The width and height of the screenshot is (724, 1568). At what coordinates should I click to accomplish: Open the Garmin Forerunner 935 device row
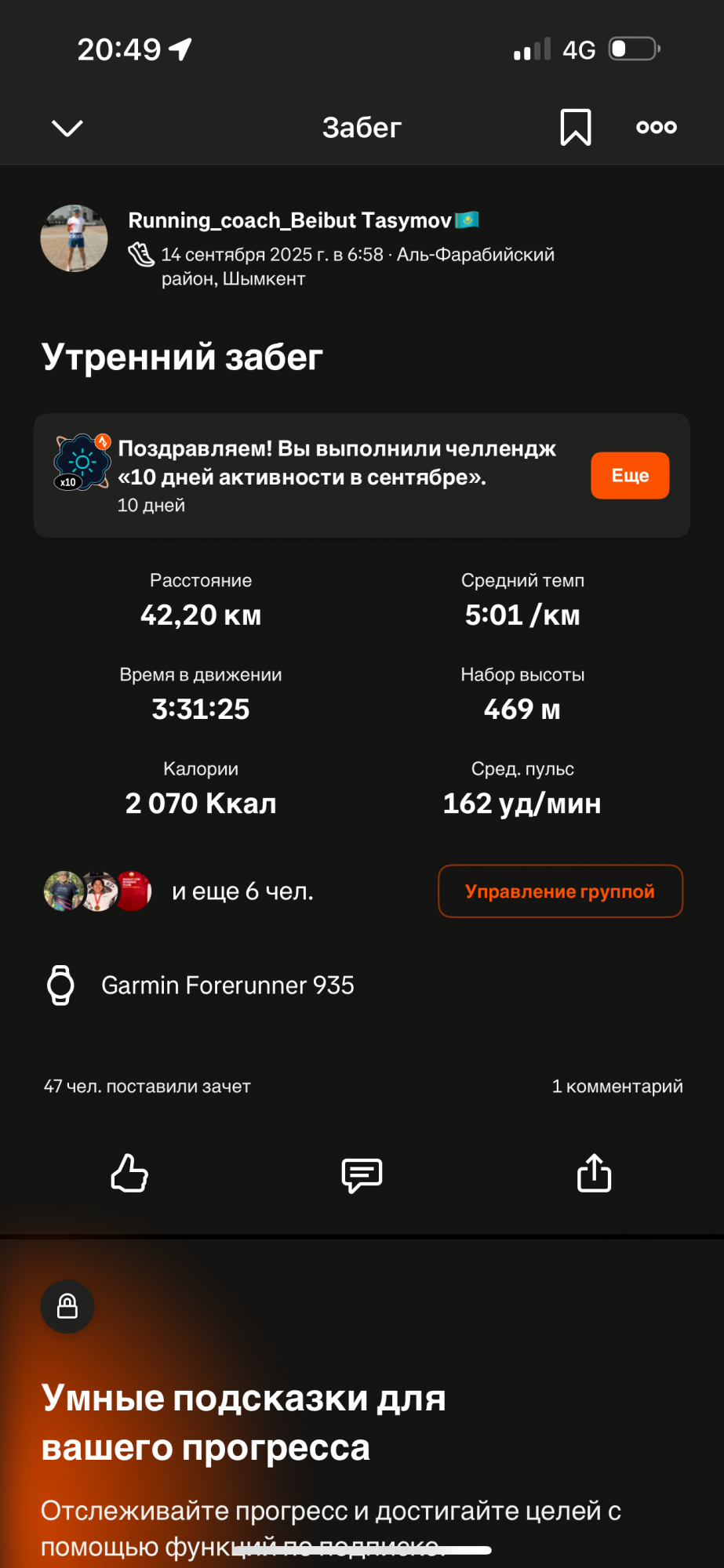pyautogui.click(x=227, y=985)
